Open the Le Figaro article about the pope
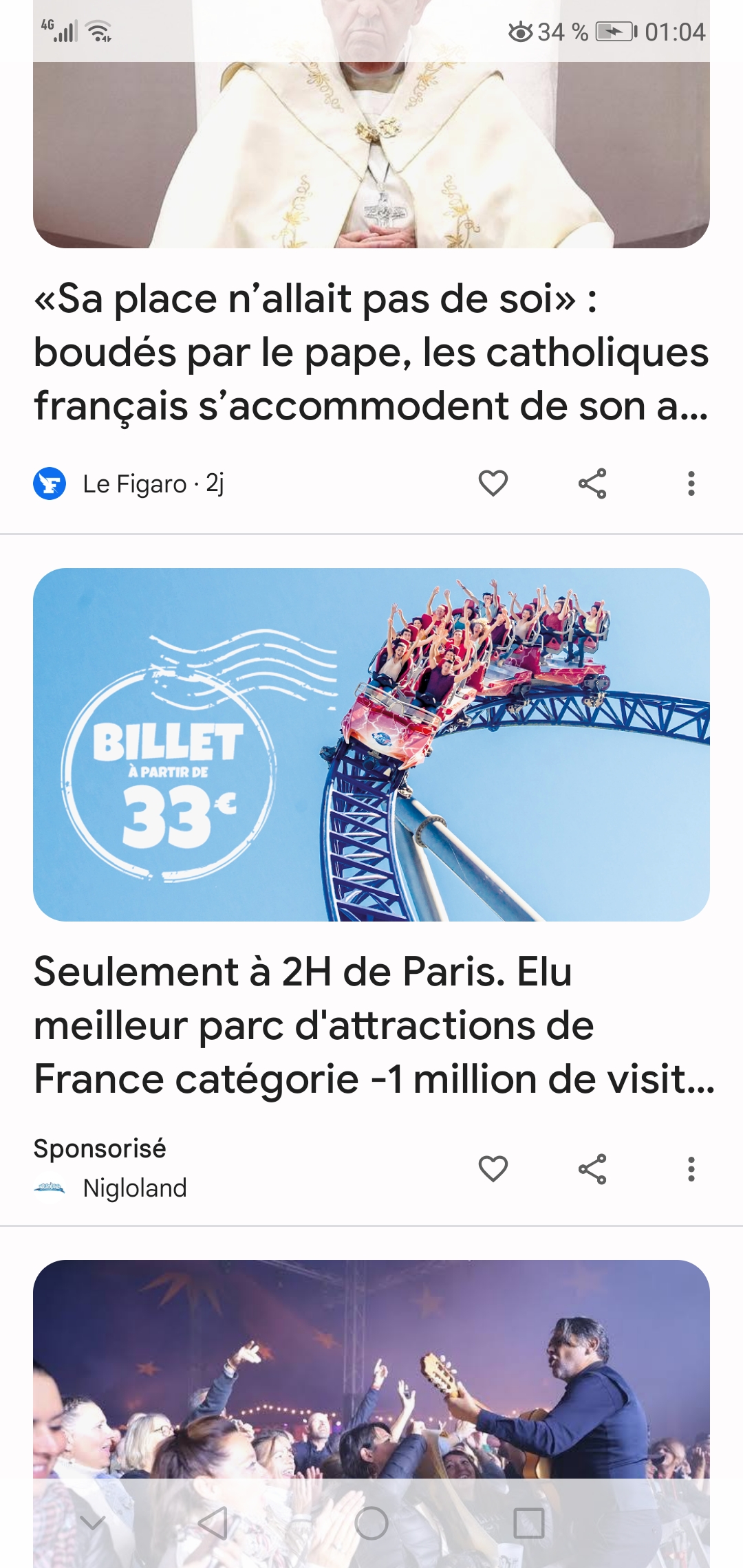The image size is (743, 1568). pyautogui.click(x=371, y=352)
